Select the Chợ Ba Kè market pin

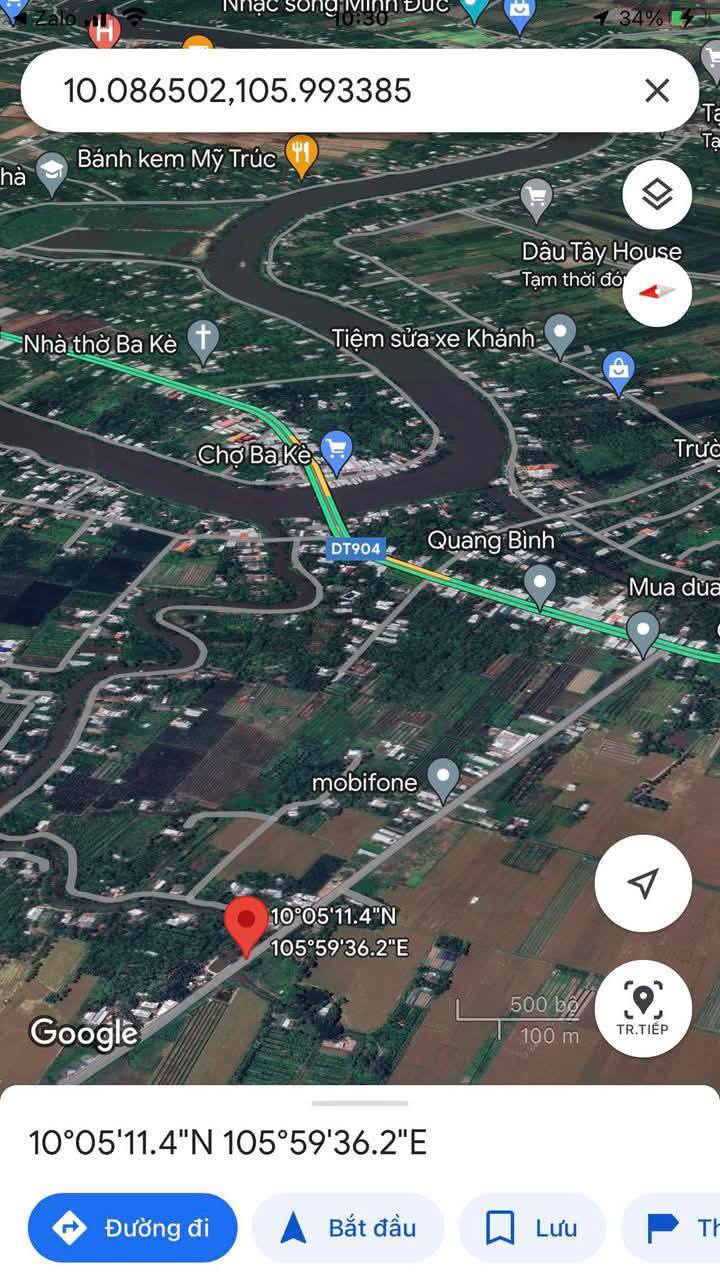pyautogui.click(x=337, y=452)
